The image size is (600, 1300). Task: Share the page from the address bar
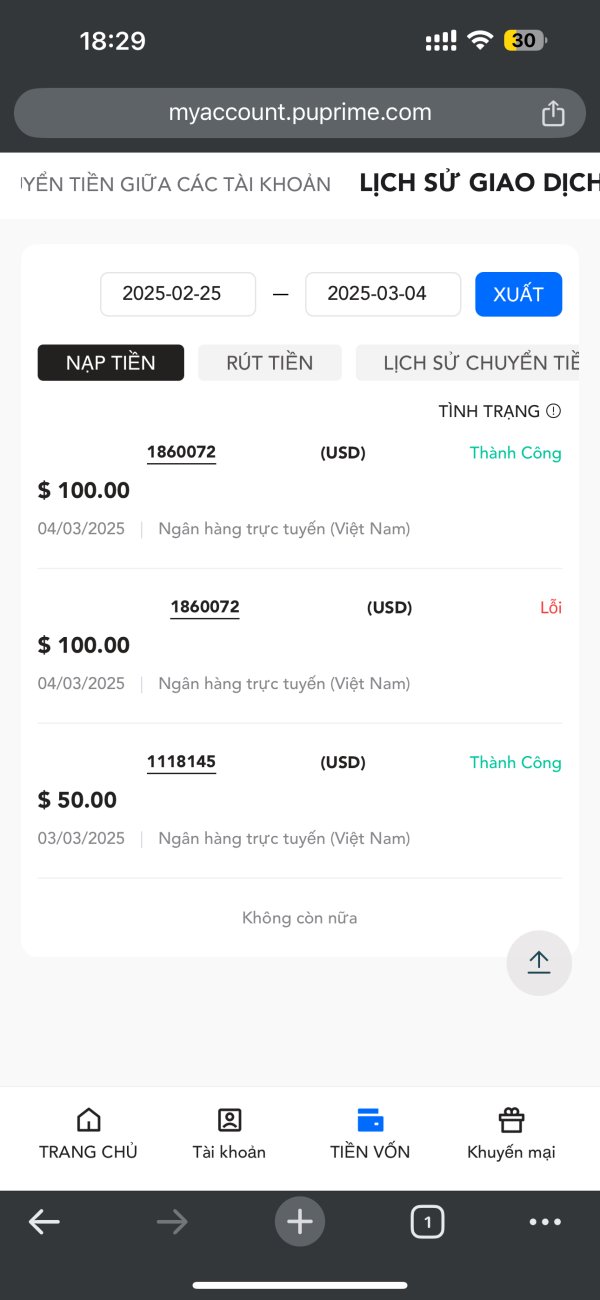(553, 113)
